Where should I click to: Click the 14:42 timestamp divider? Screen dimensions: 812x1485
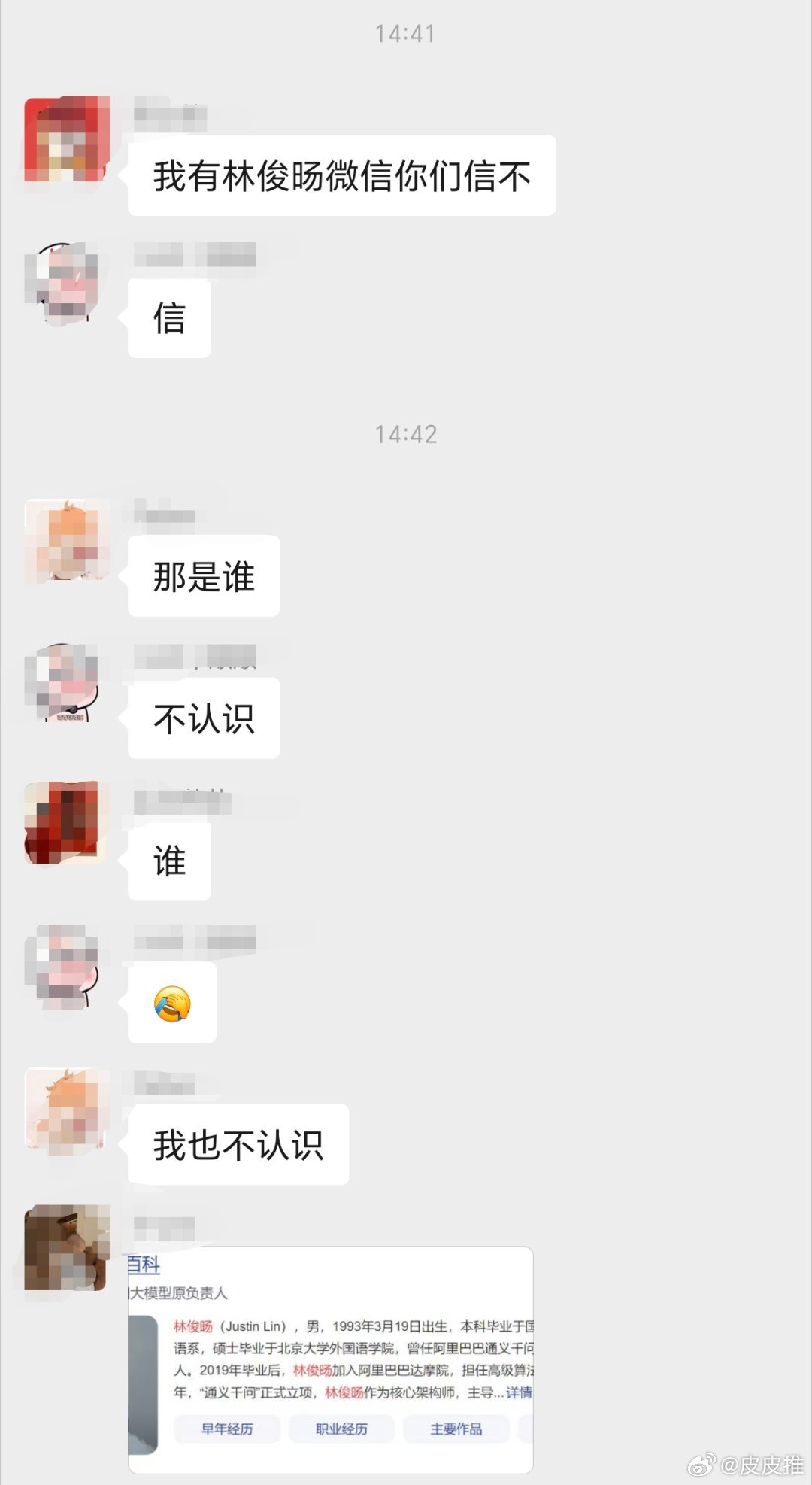406,433
